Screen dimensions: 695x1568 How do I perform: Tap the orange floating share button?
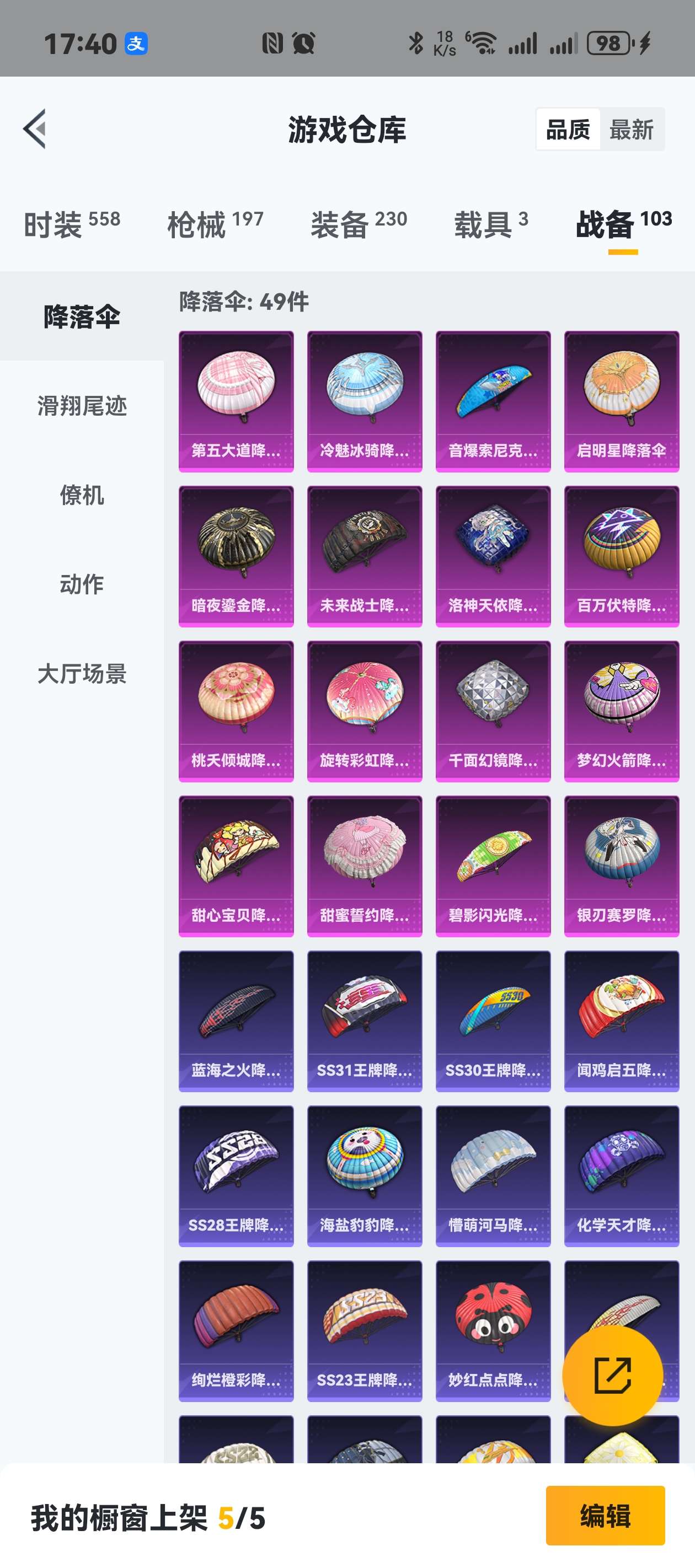coord(612,1375)
